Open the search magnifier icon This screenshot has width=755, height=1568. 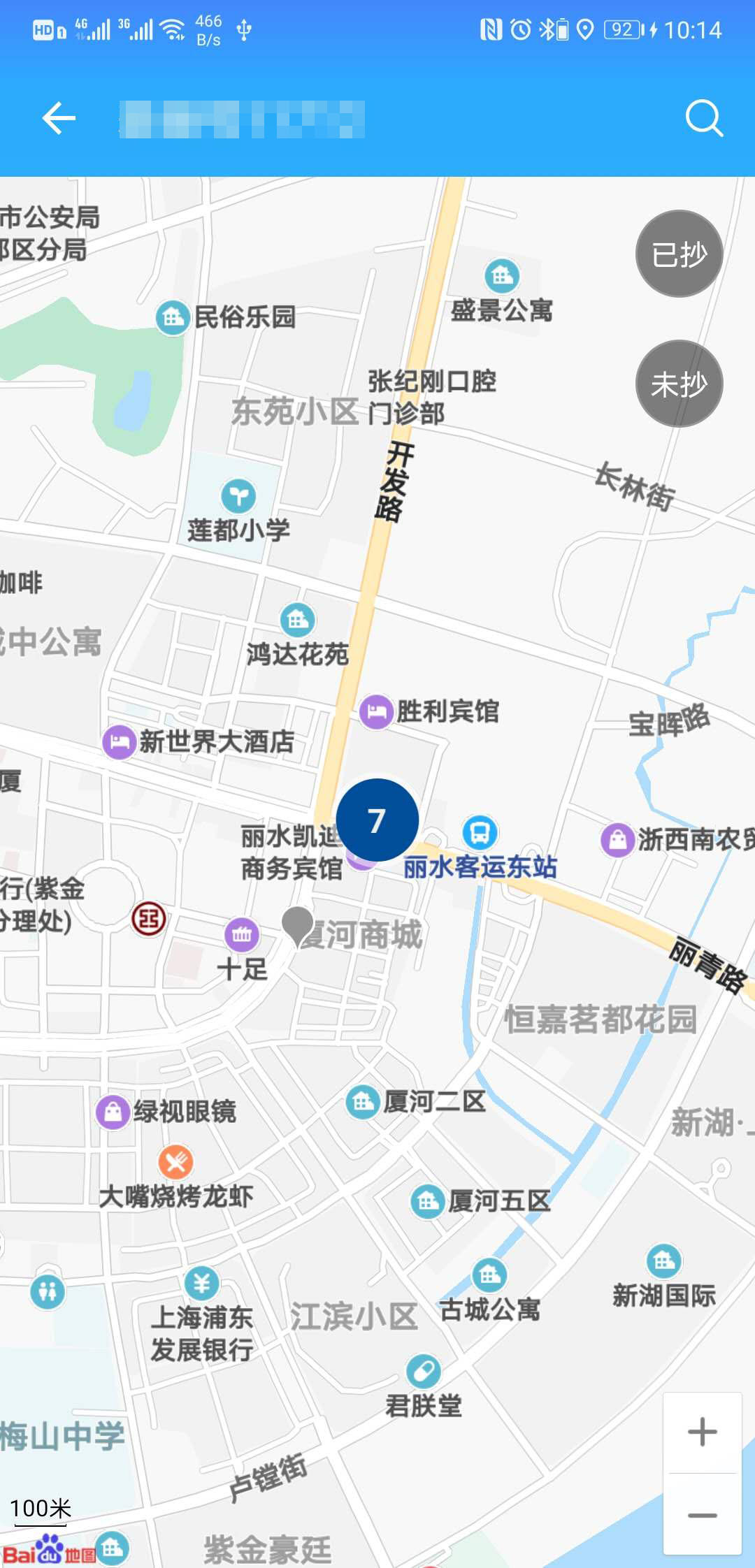pos(703,118)
